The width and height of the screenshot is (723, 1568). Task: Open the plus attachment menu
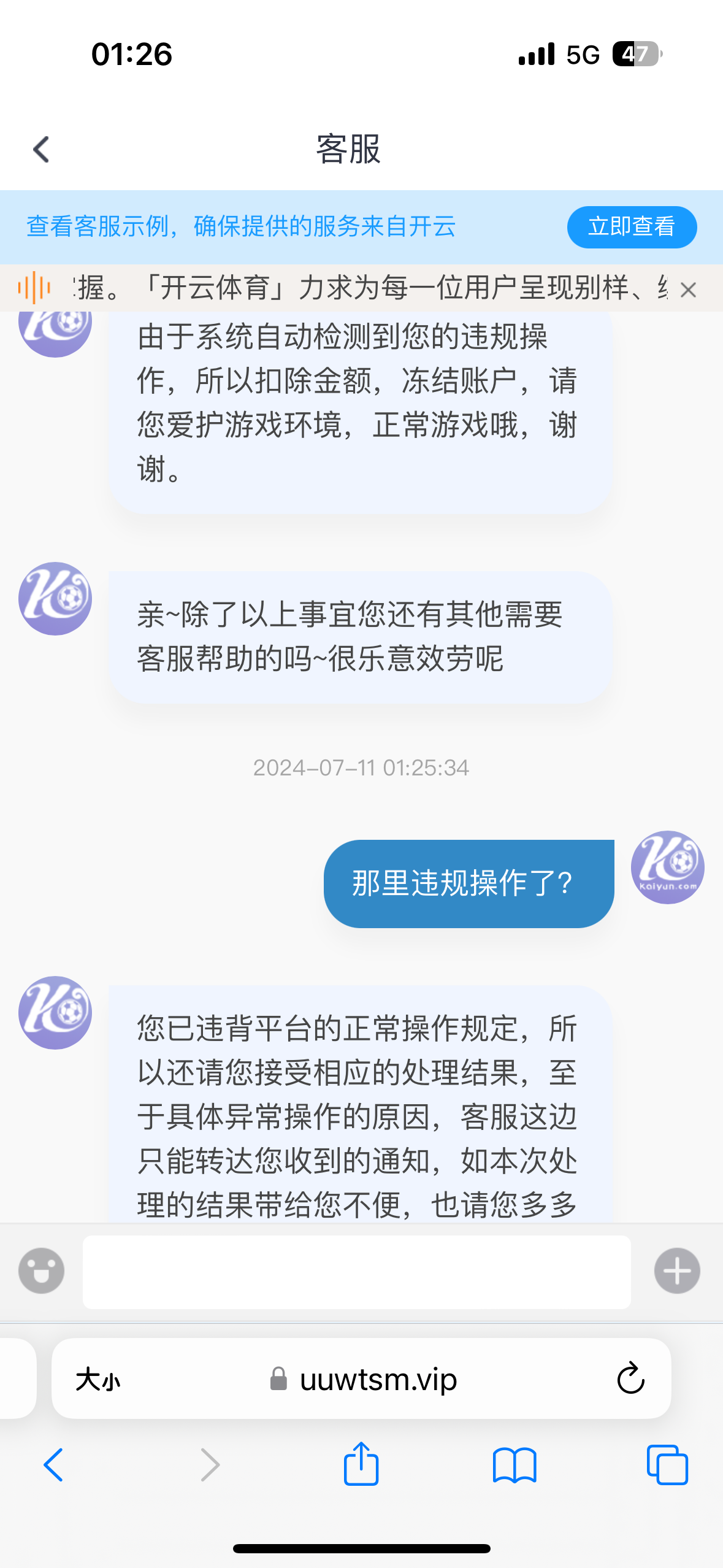677,1270
